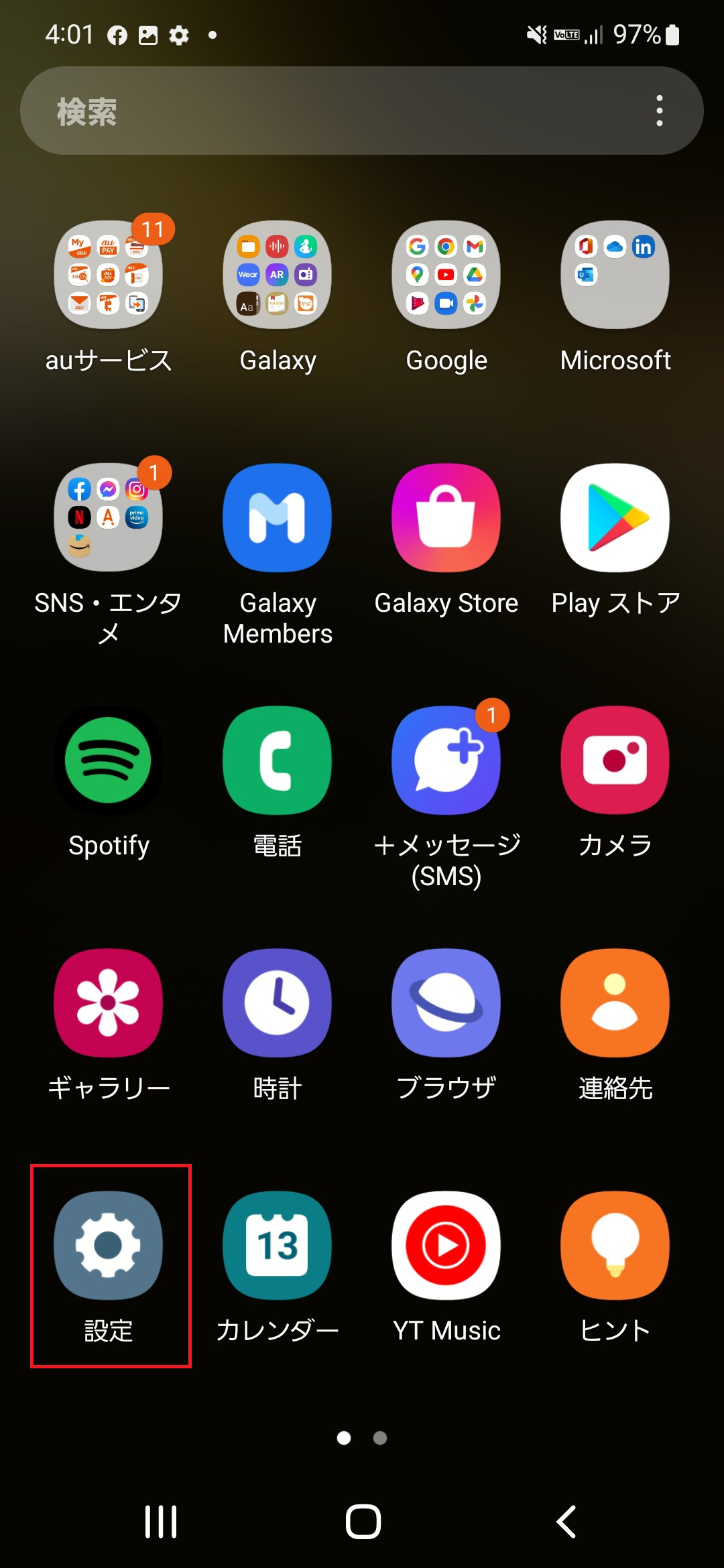Screen dimensions: 724x1568
Task: Open the 連絡先 contacts app
Action: (613, 1002)
